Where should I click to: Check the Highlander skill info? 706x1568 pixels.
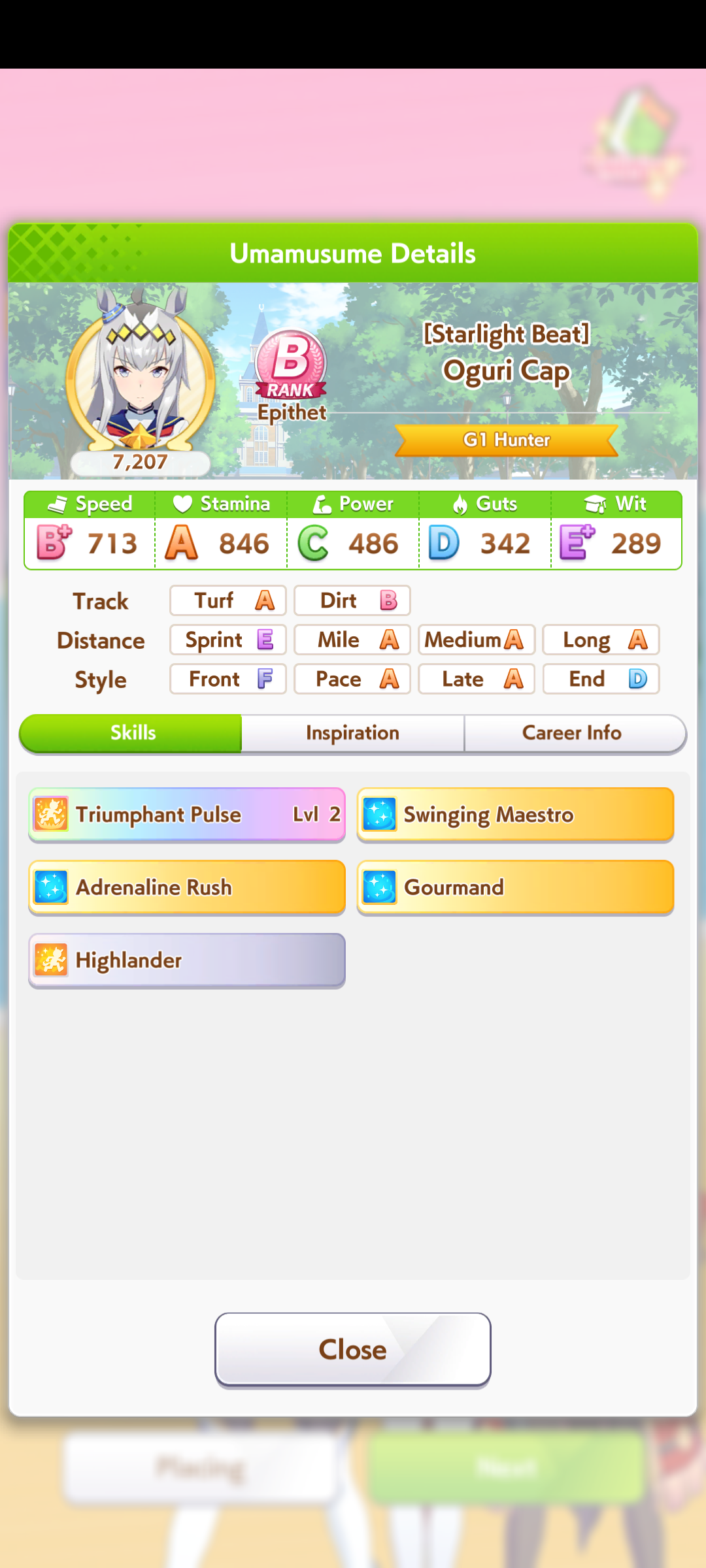(187, 960)
